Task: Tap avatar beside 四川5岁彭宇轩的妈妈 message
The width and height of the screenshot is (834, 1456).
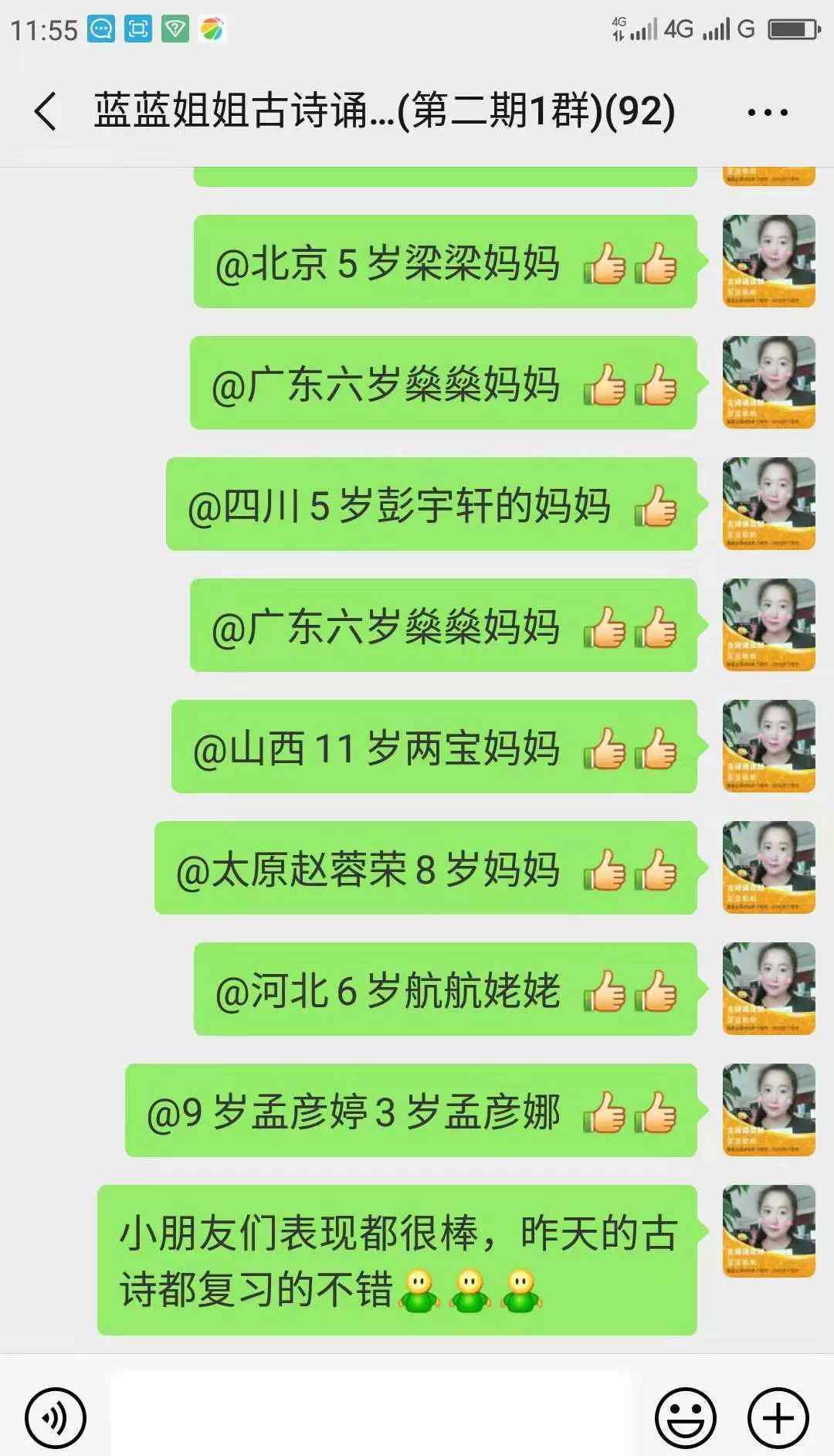Action: tap(769, 504)
